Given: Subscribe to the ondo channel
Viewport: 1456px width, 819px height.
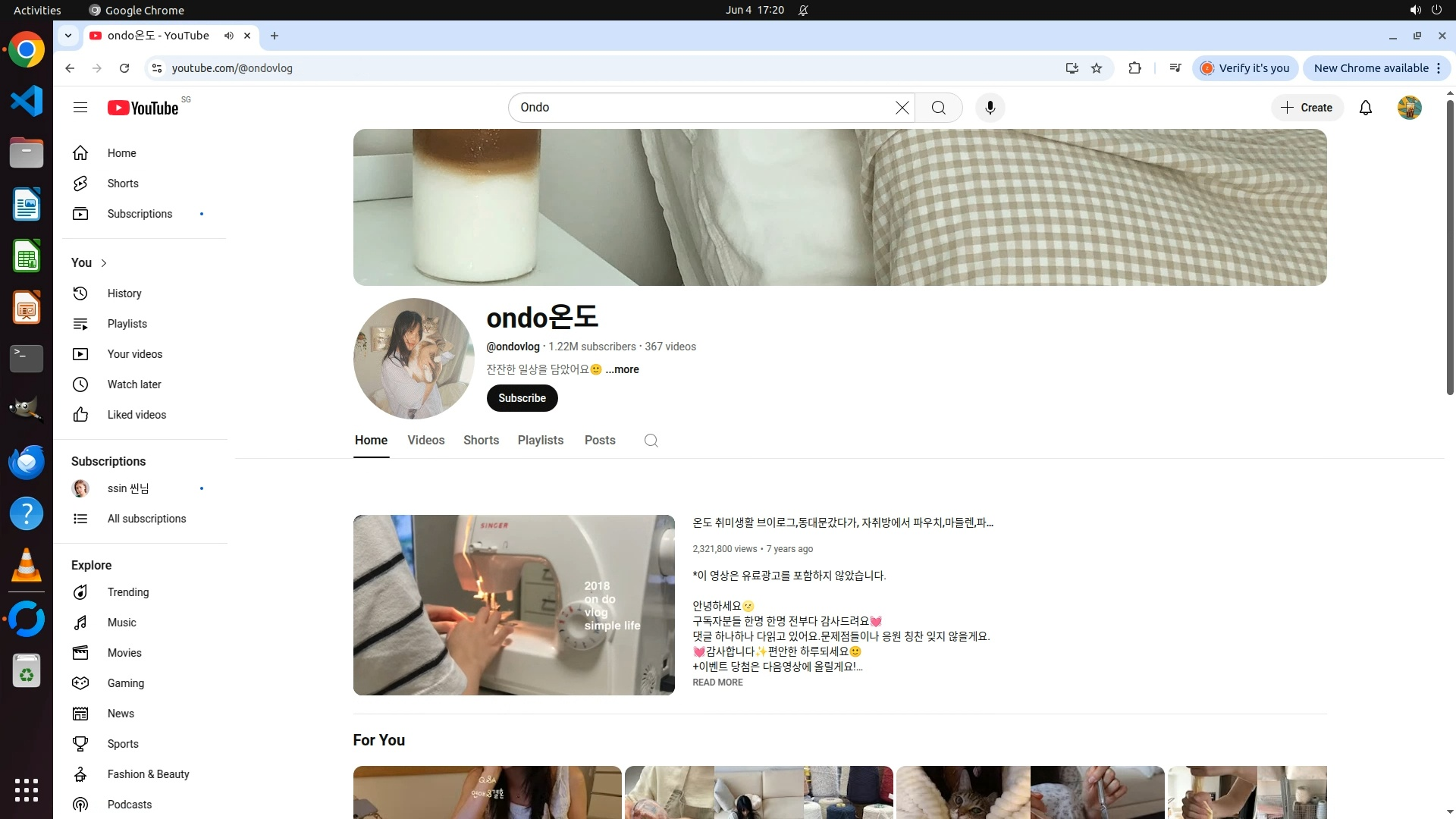Looking at the screenshot, I should (x=522, y=398).
